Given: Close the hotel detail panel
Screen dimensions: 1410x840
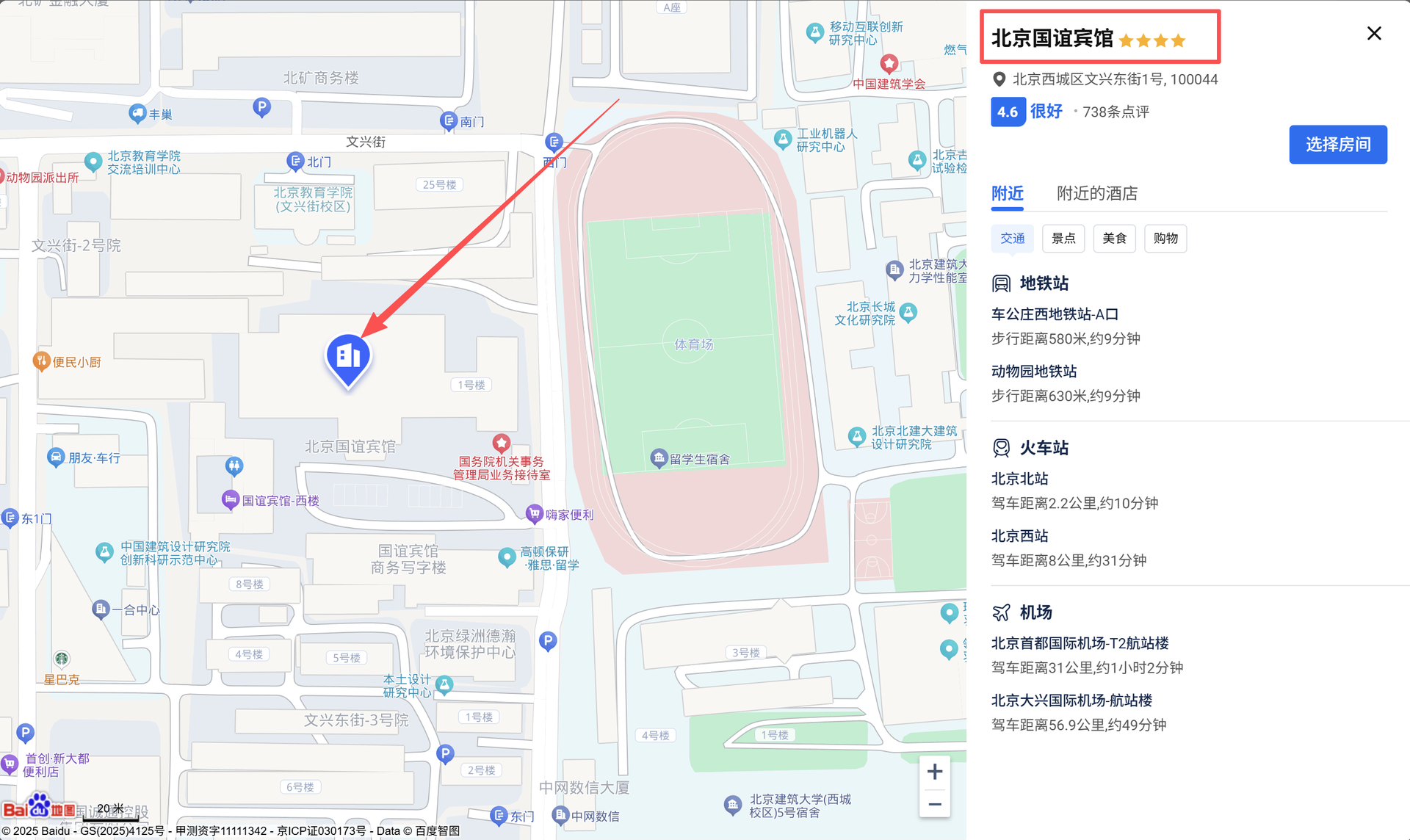Looking at the screenshot, I should click(x=1374, y=34).
